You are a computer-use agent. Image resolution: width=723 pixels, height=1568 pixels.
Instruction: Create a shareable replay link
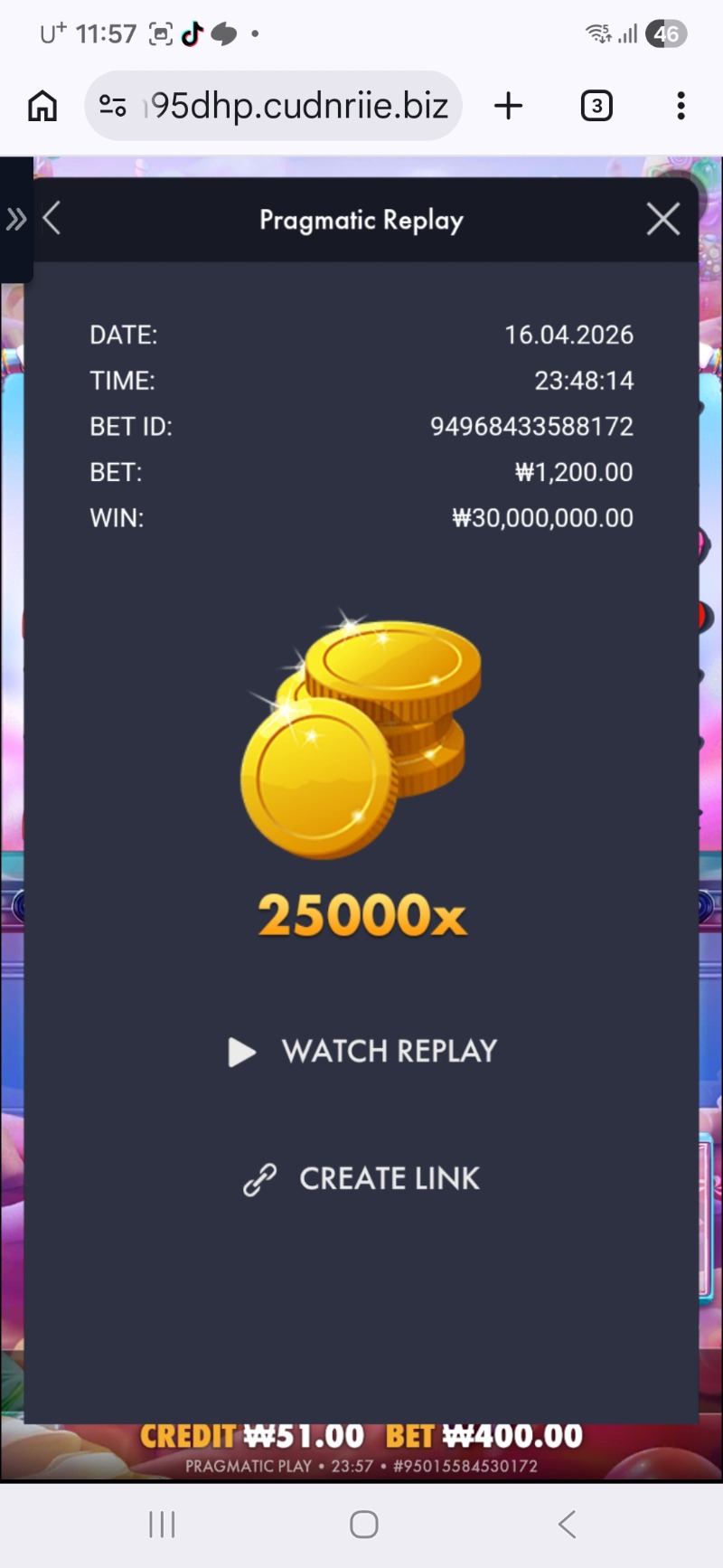click(363, 1178)
